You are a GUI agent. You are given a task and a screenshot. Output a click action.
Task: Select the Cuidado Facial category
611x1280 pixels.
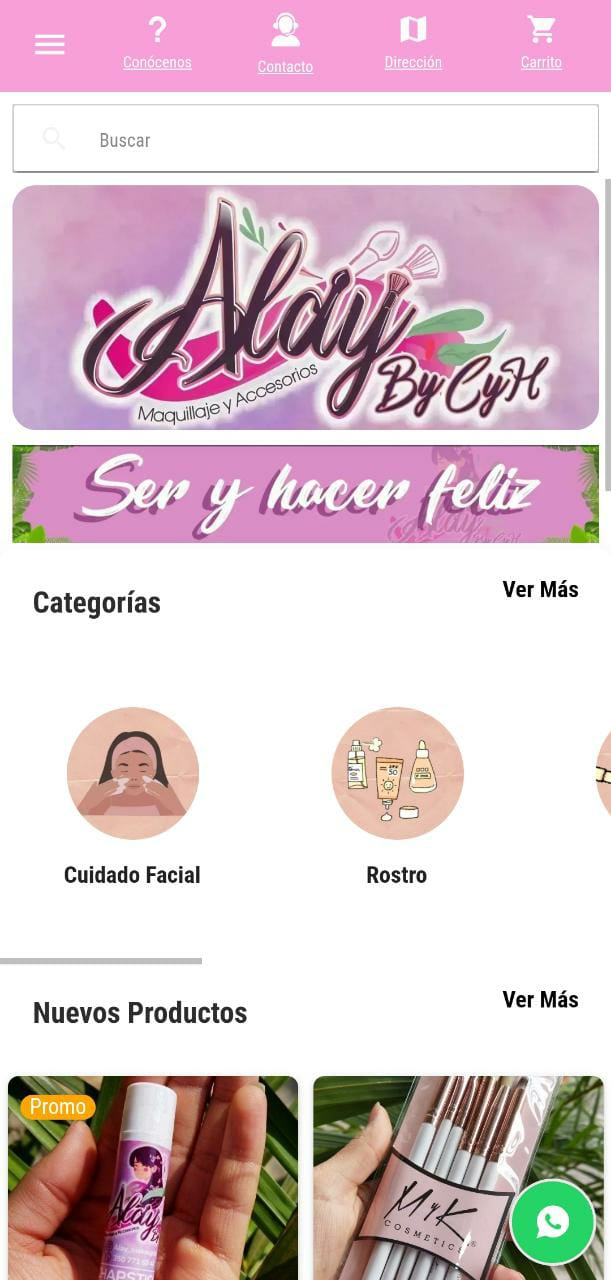pyautogui.click(x=133, y=795)
